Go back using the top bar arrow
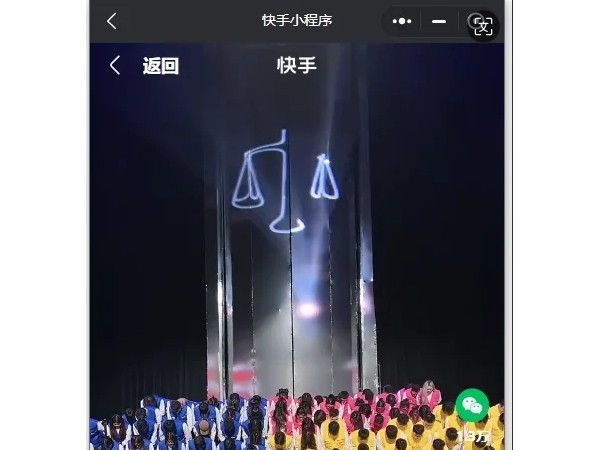600x450 pixels. 111,21
